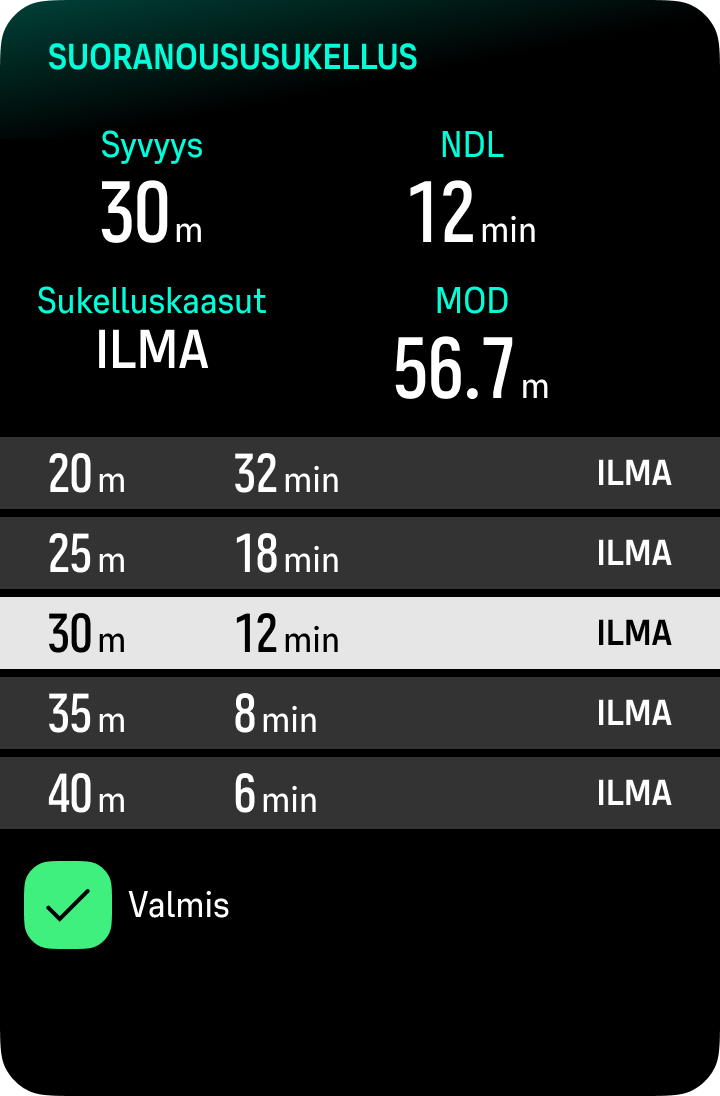
Task: Select the 40 m 6 min row
Action: (x=360, y=793)
